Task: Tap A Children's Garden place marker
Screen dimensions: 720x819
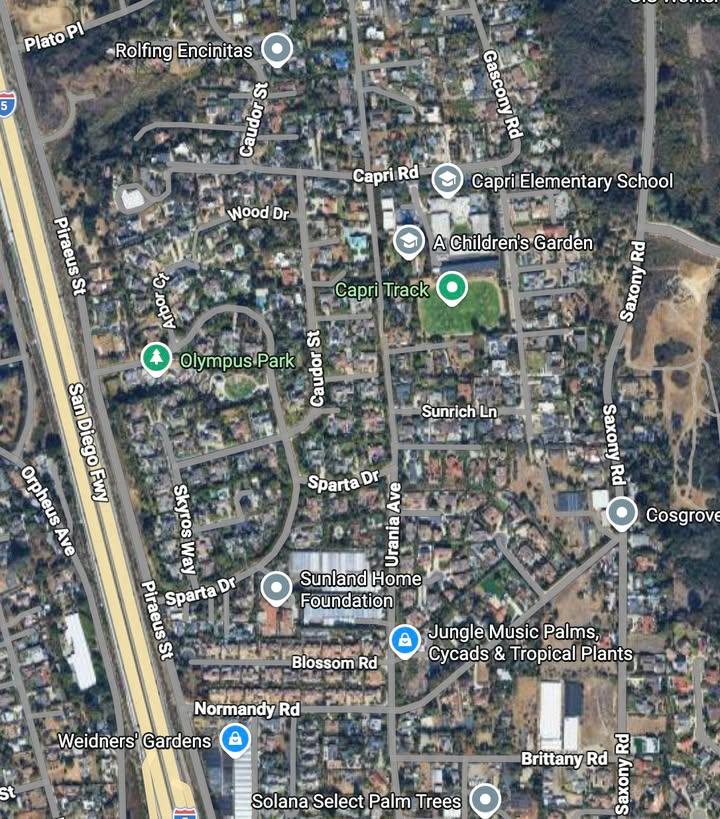Action: point(408,241)
